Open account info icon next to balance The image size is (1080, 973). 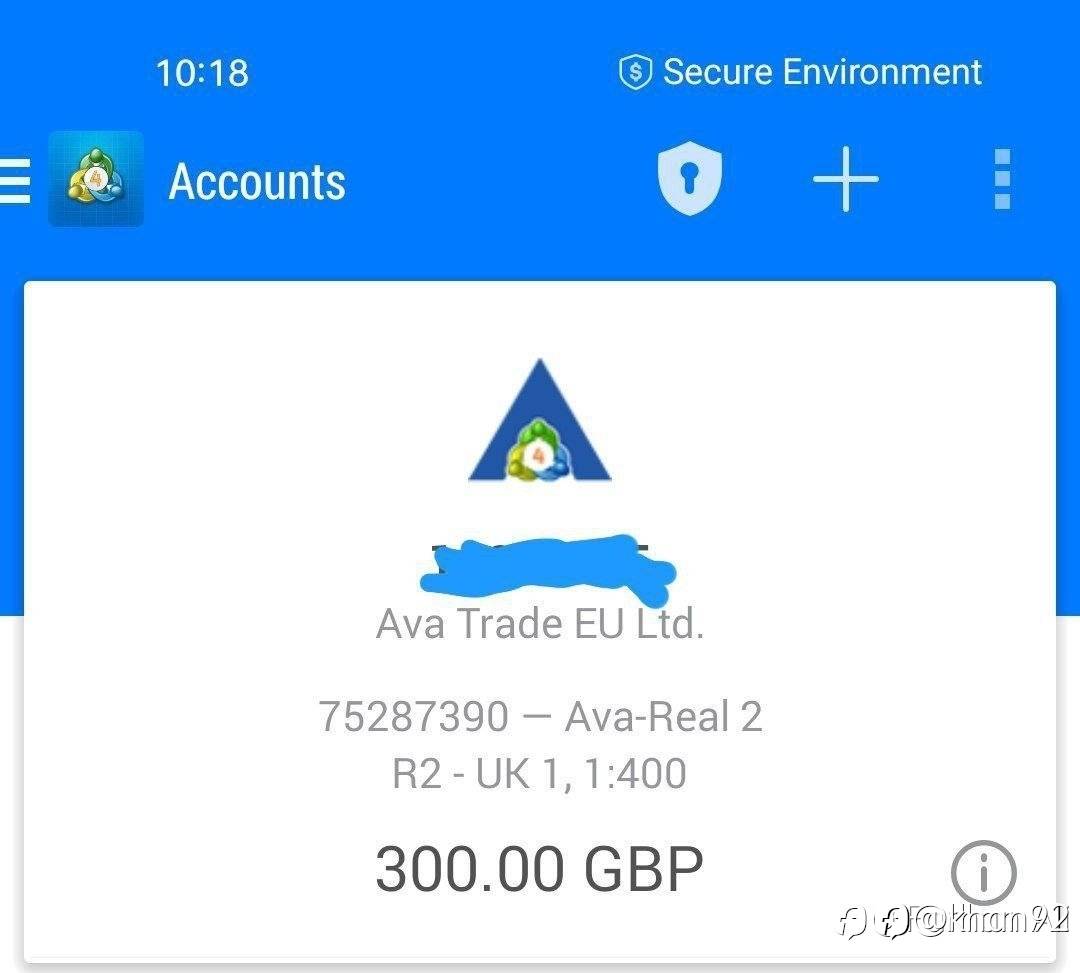point(982,872)
